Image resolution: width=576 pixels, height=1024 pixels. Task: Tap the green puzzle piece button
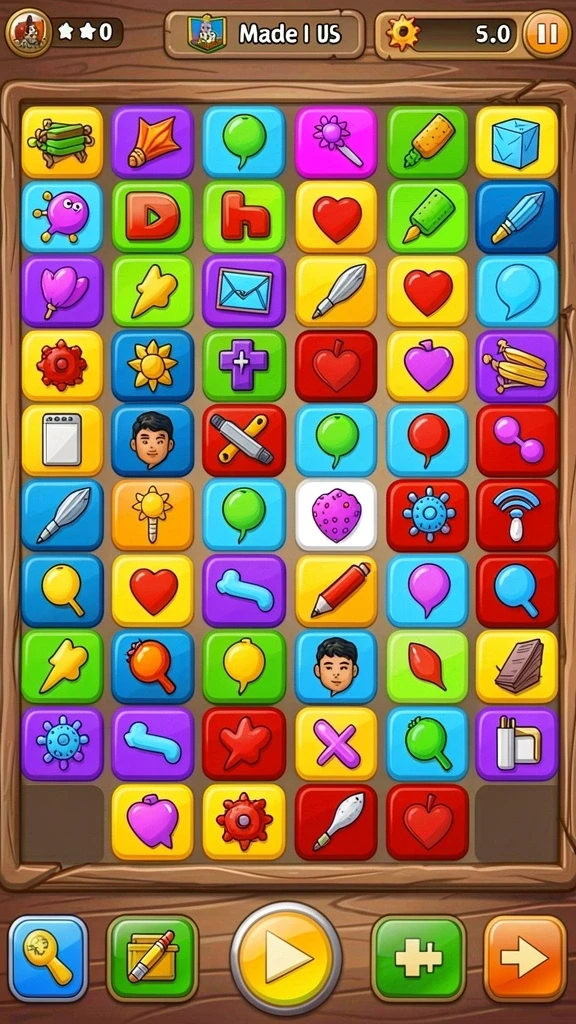[419, 959]
